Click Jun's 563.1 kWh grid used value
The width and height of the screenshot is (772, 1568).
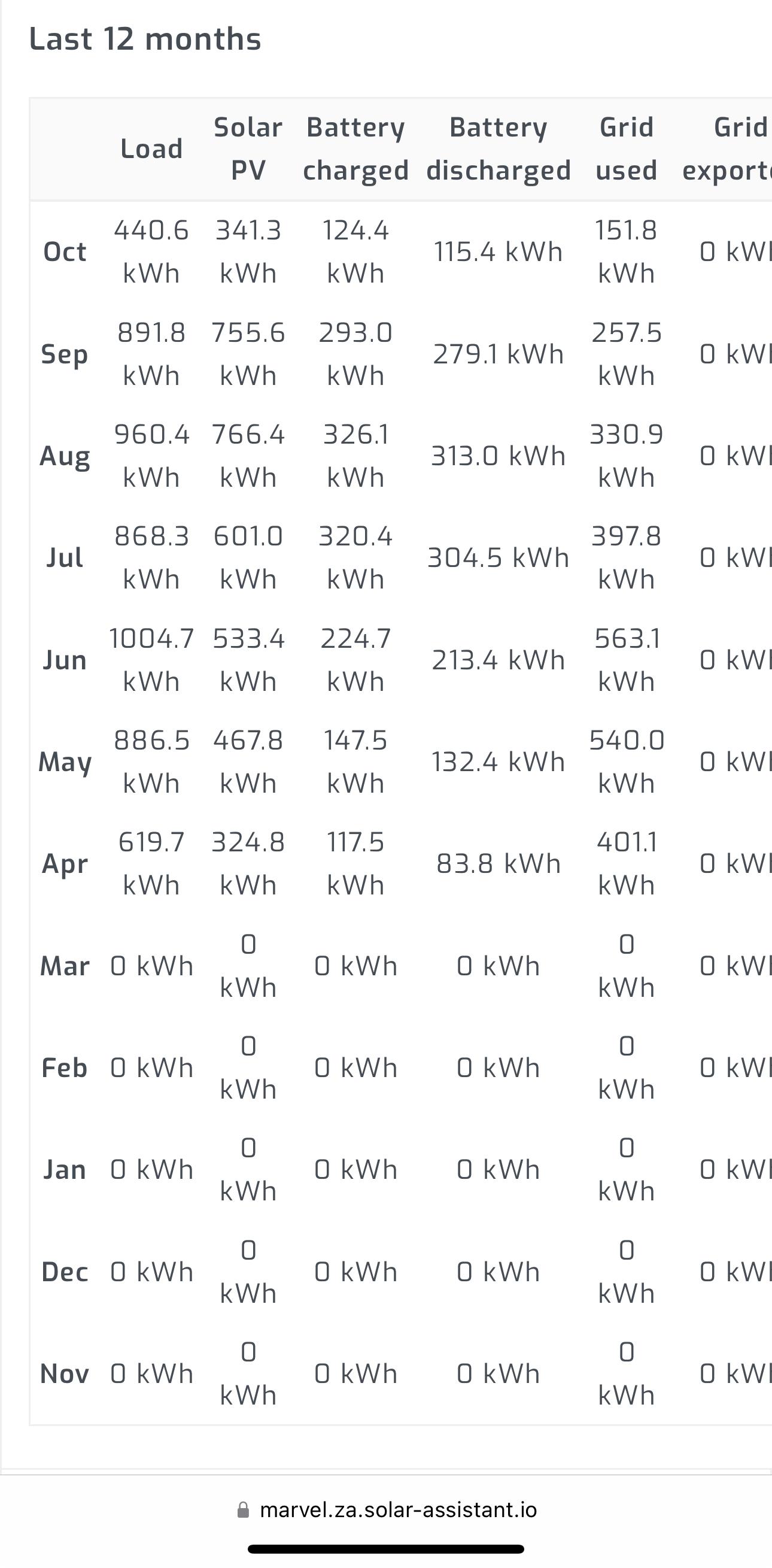point(627,659)
